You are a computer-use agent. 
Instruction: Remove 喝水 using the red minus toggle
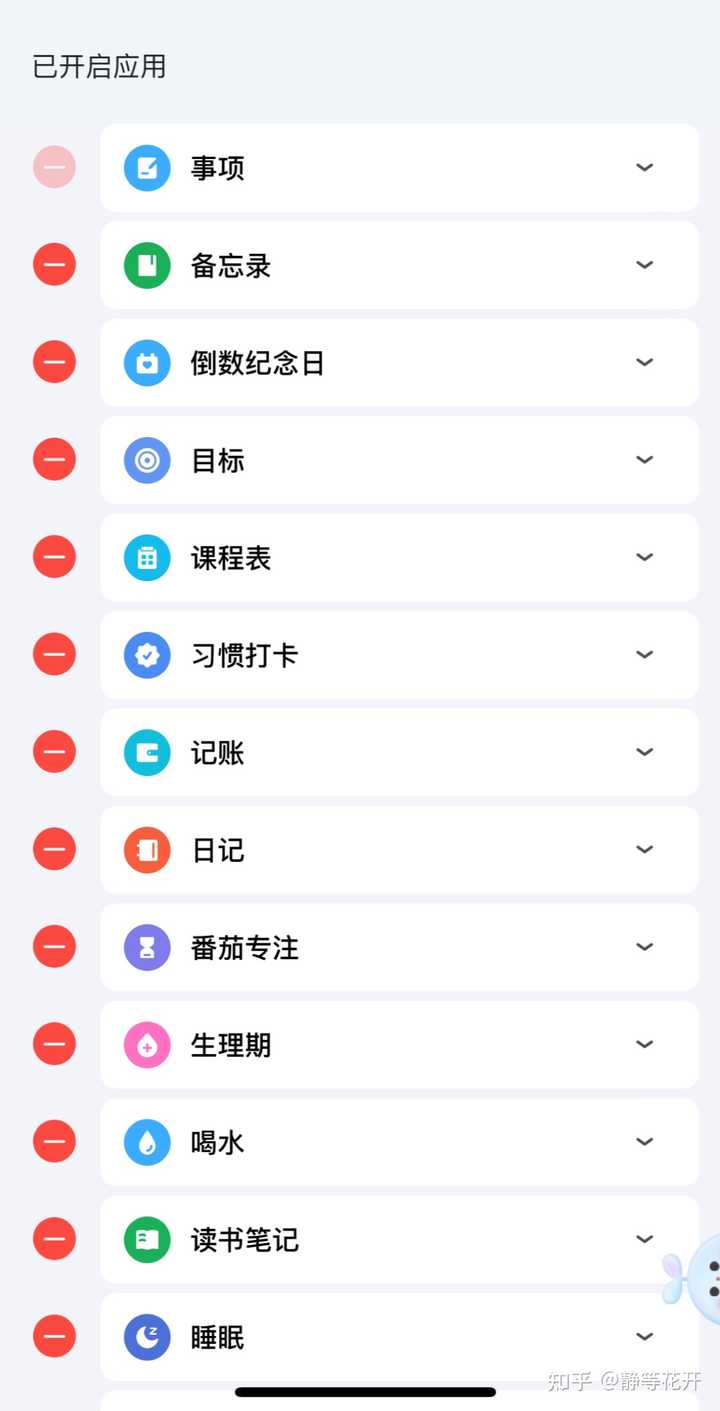tap(54, 1141)
